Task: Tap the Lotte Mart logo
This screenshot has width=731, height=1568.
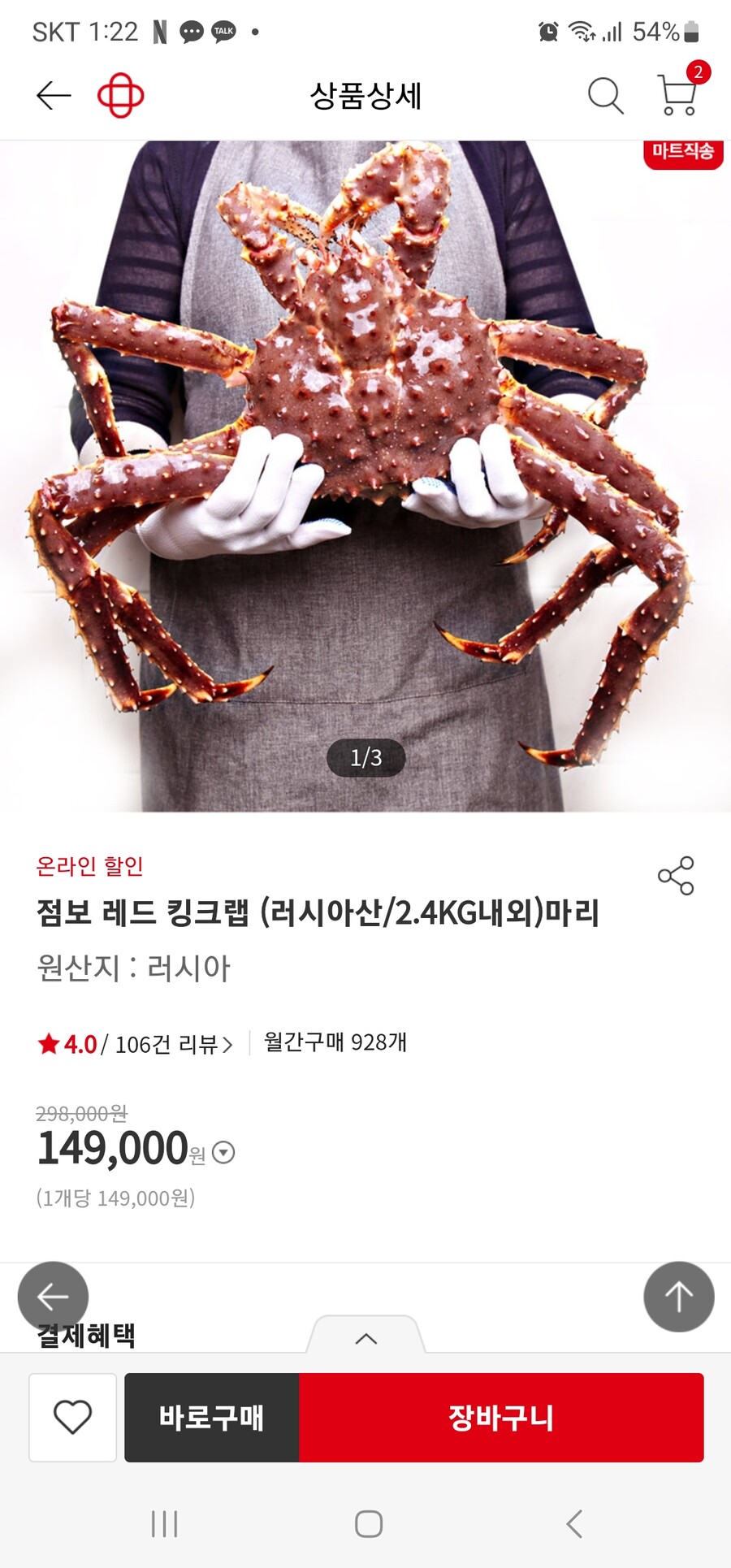Action: [x=120, y=93]
